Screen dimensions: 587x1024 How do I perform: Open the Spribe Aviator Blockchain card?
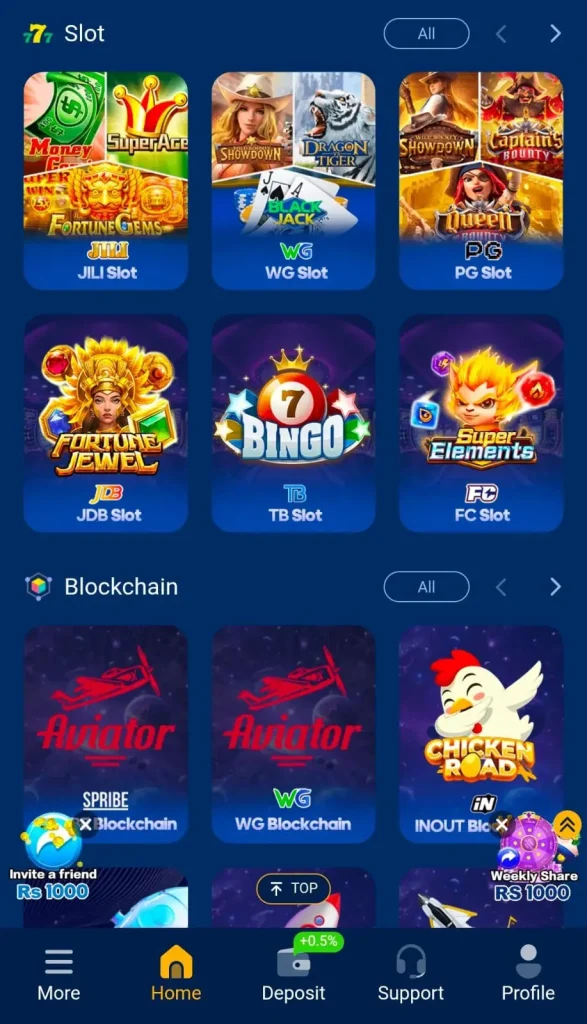coord(106,734)
